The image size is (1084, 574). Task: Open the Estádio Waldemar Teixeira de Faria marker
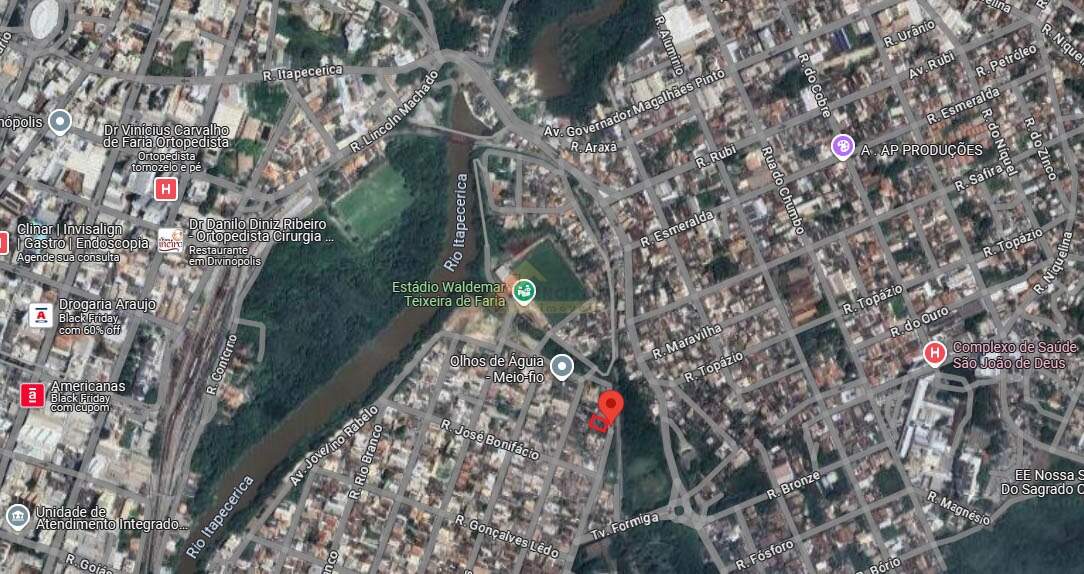point(524,291)
